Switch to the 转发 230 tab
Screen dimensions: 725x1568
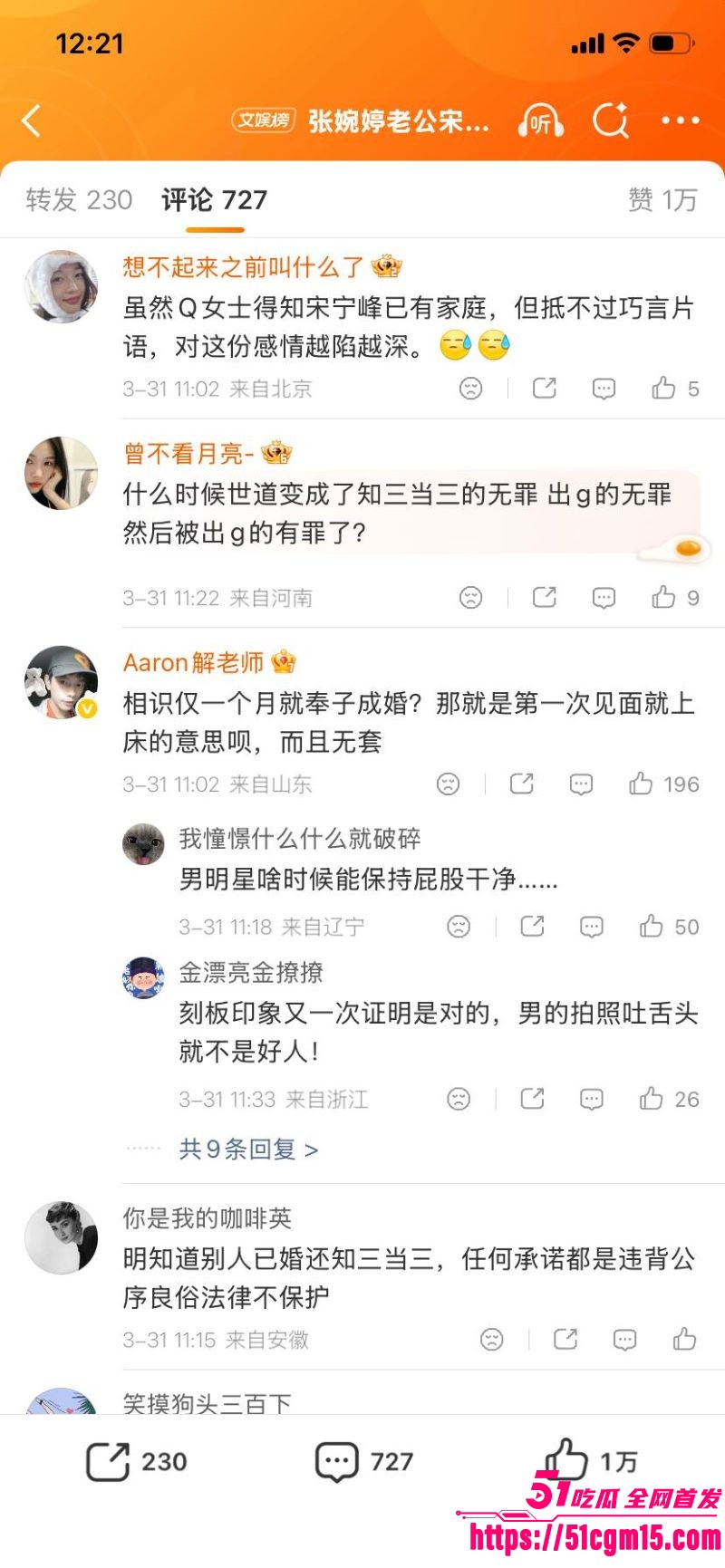[81, 199]
